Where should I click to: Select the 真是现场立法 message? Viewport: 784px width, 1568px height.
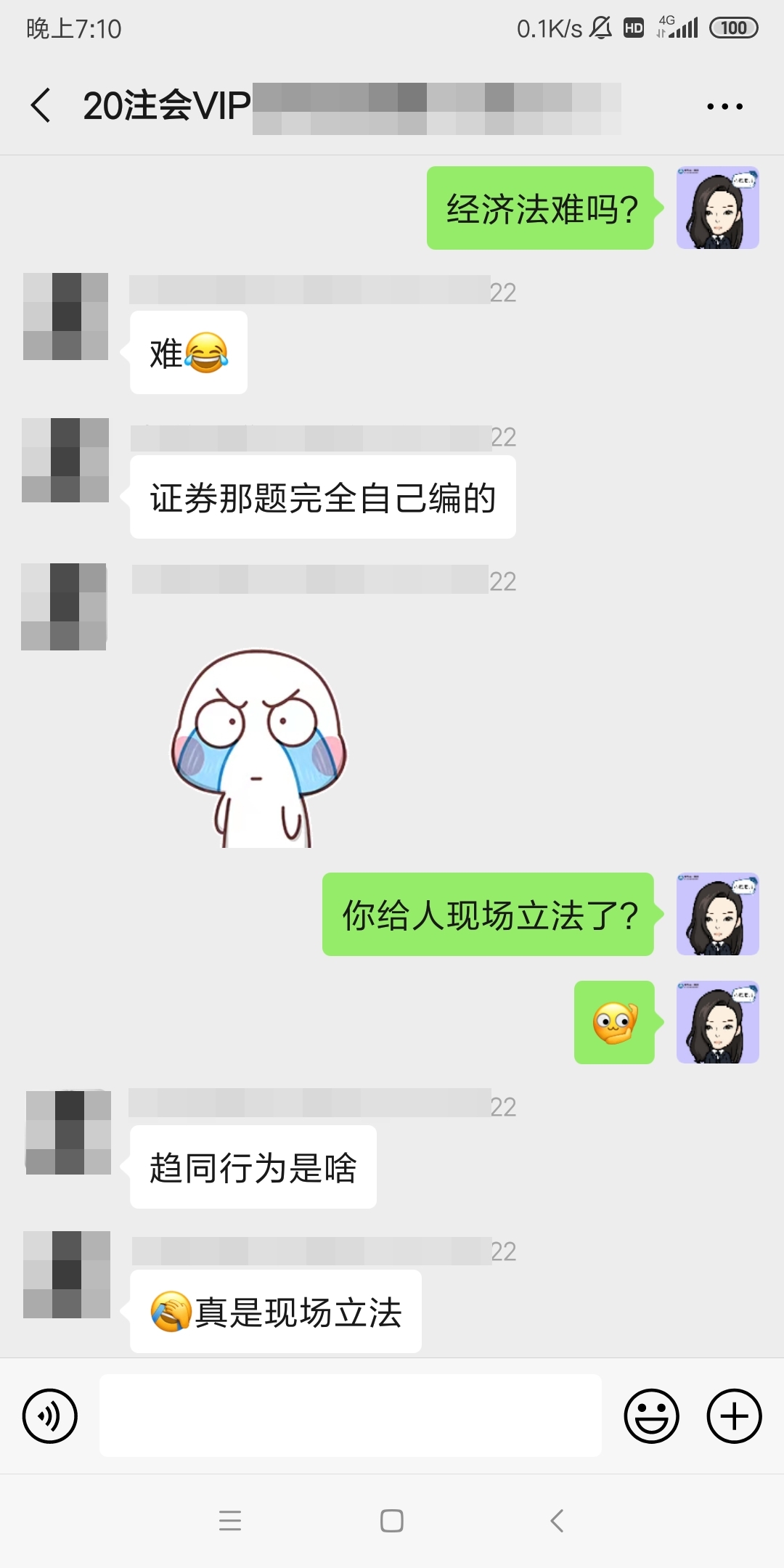[276, 1312]
